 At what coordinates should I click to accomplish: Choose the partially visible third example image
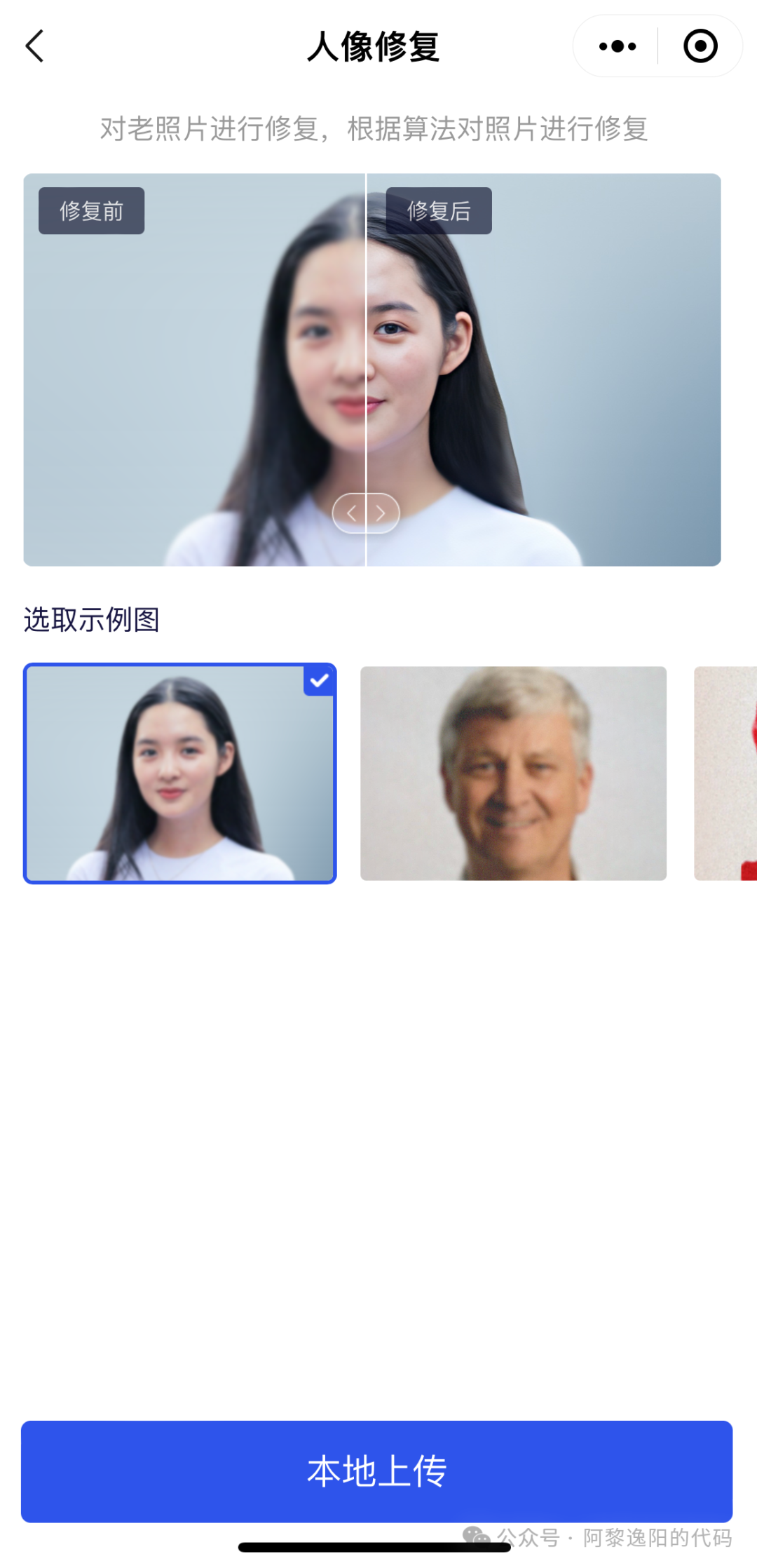(726, 773)
